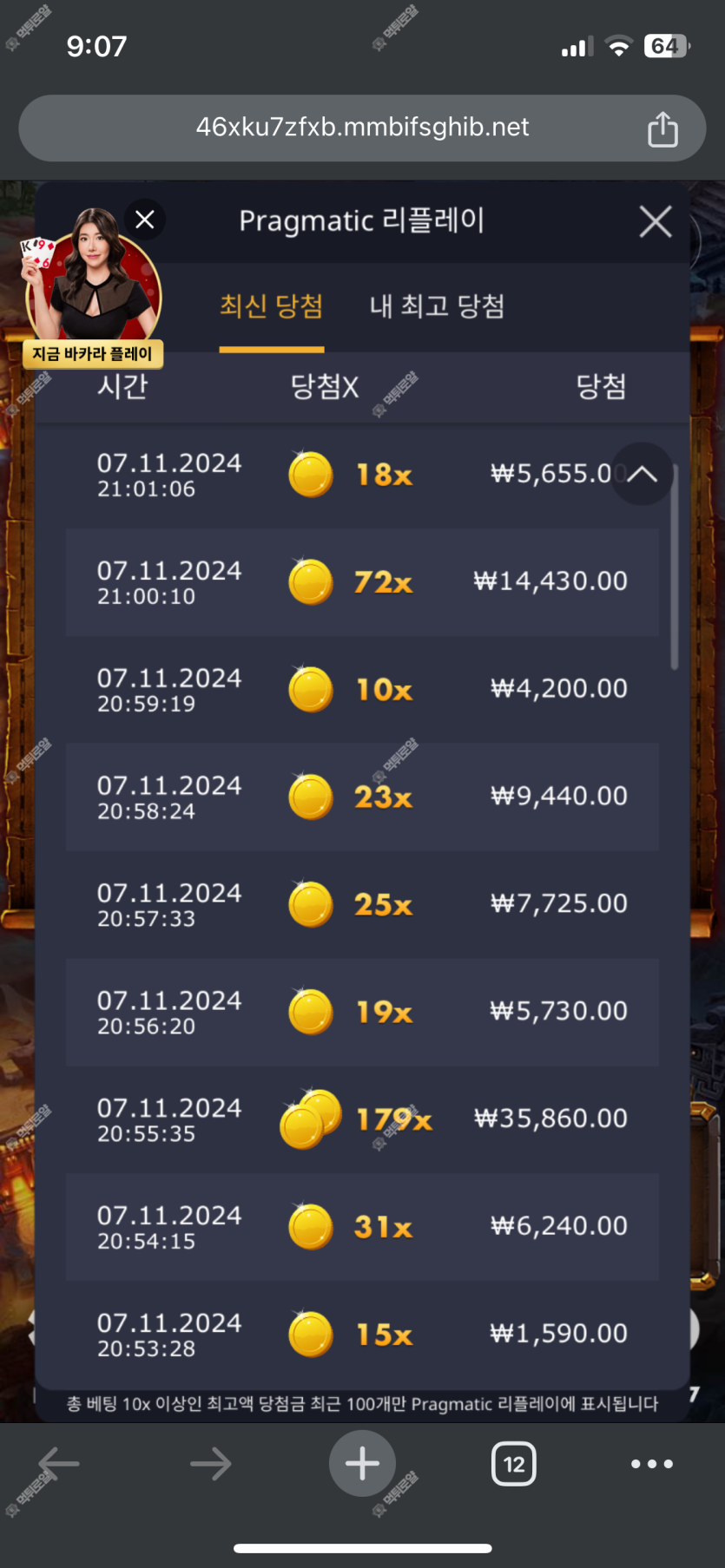Tap the scroll-to-top arrow button

tap(643, 474)
